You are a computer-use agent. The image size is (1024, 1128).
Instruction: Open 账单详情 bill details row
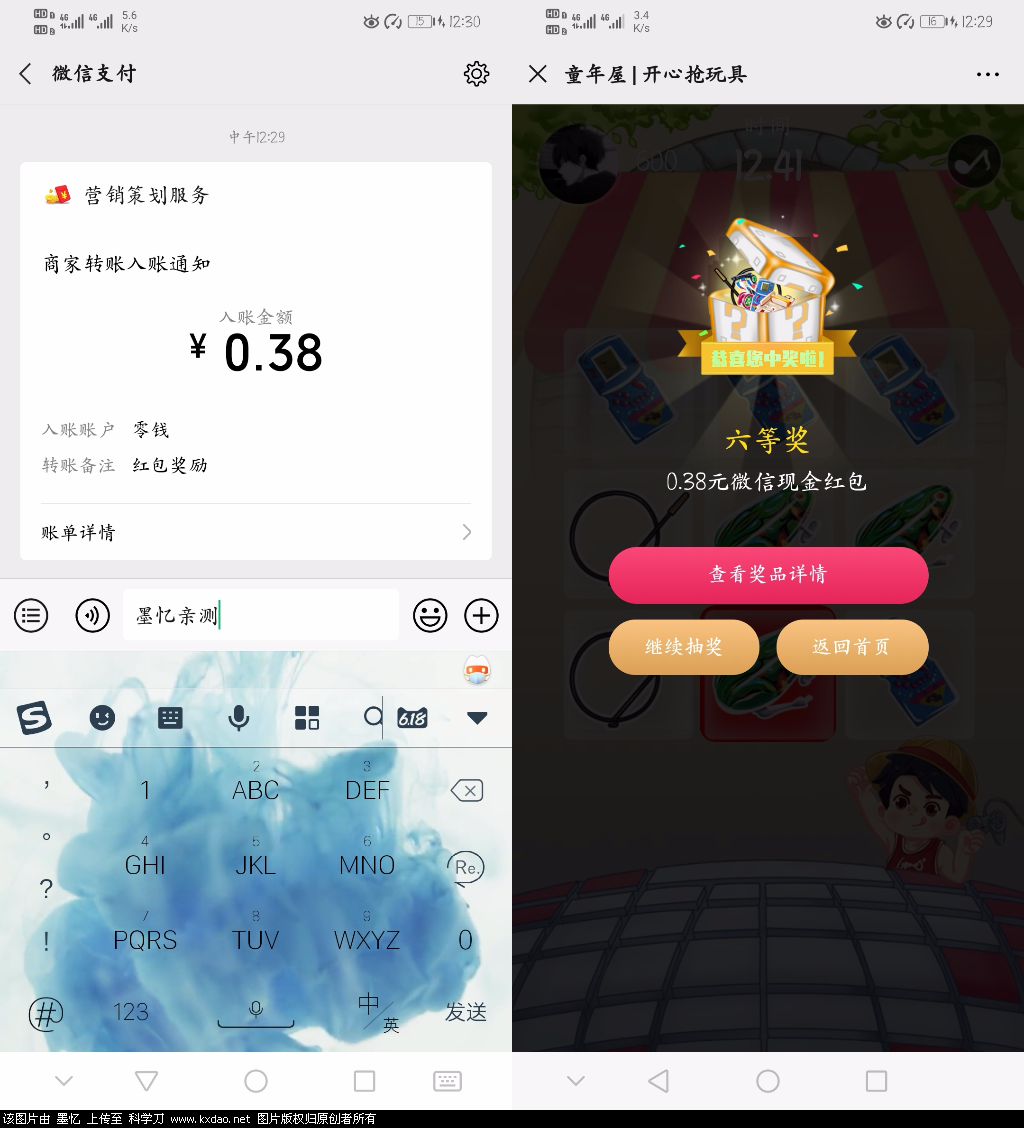256,532
